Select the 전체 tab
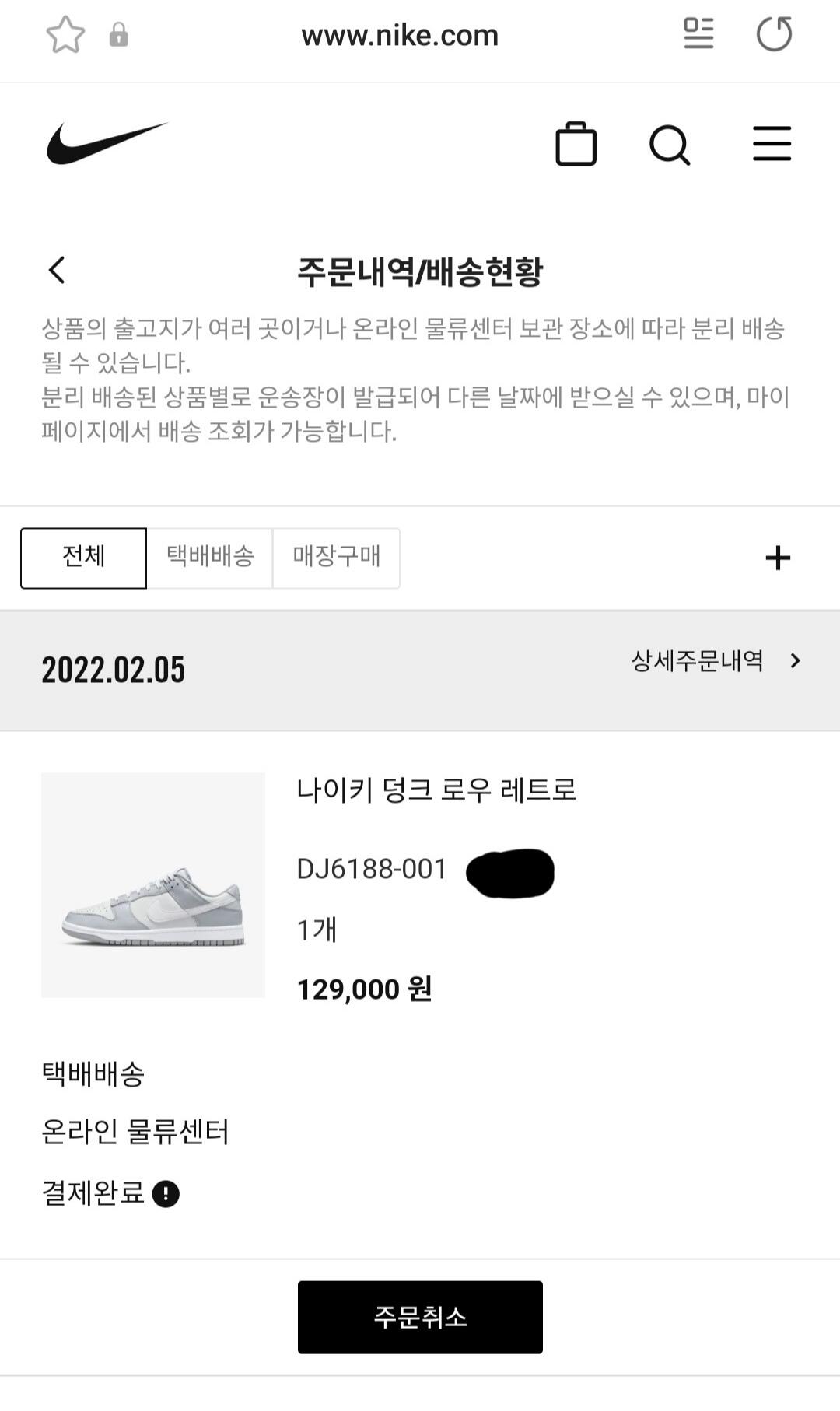Screen dimensions: 840x1411 pos(83,558)
